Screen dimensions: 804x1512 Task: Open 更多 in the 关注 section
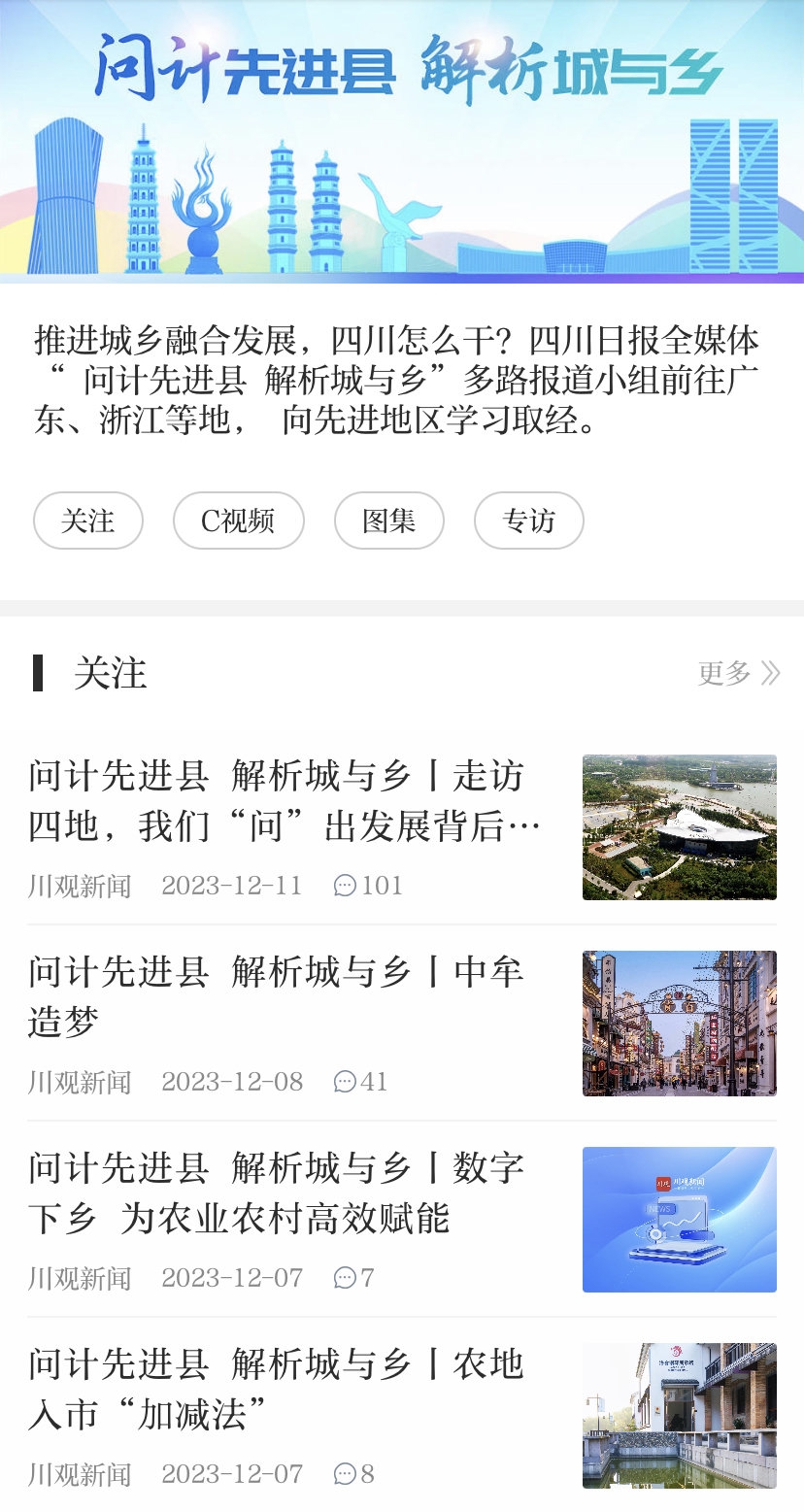tap(738, 673)
